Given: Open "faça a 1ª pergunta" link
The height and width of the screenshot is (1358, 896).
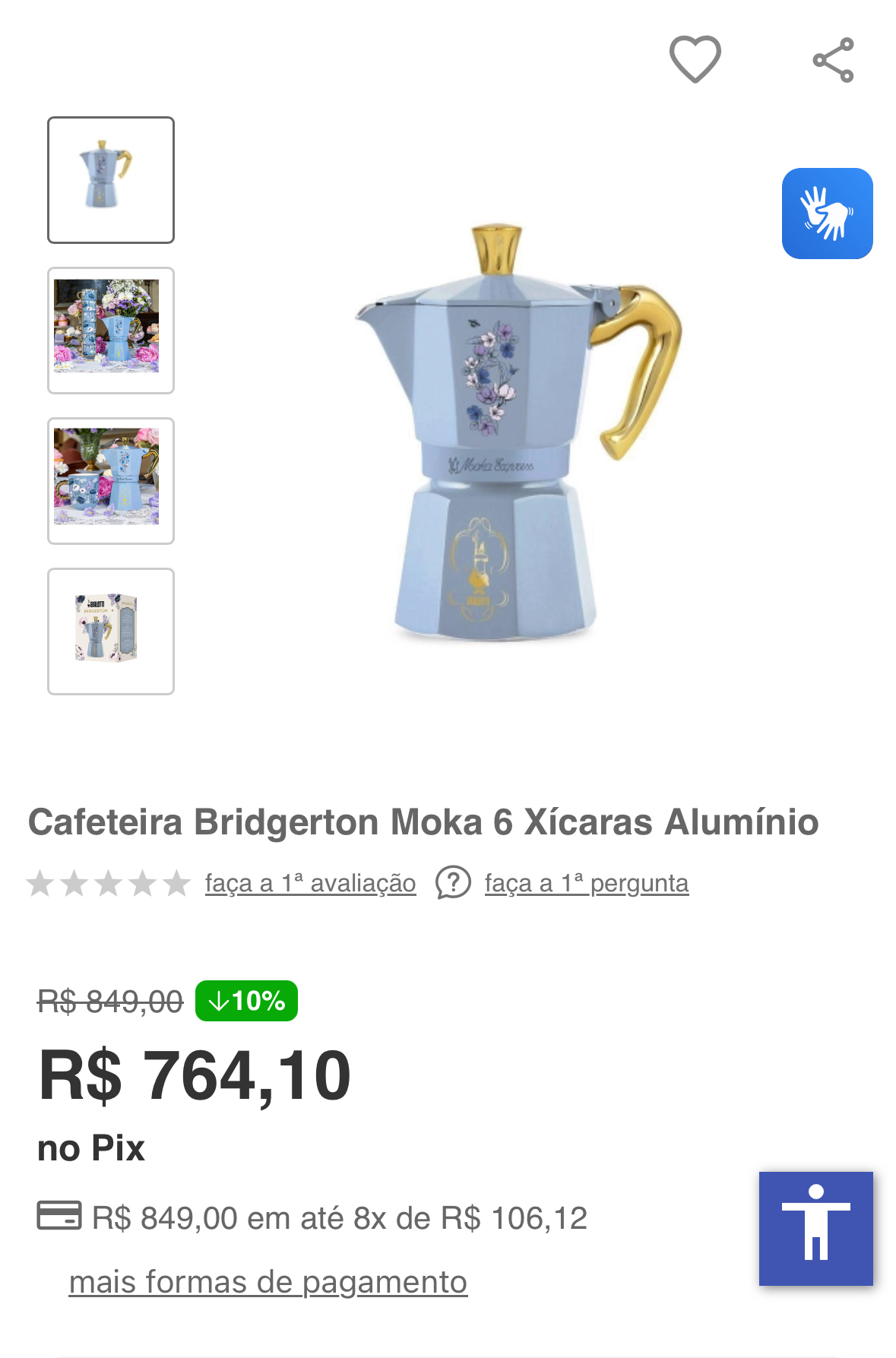Looking at the screenshot, I should [586, 883].
